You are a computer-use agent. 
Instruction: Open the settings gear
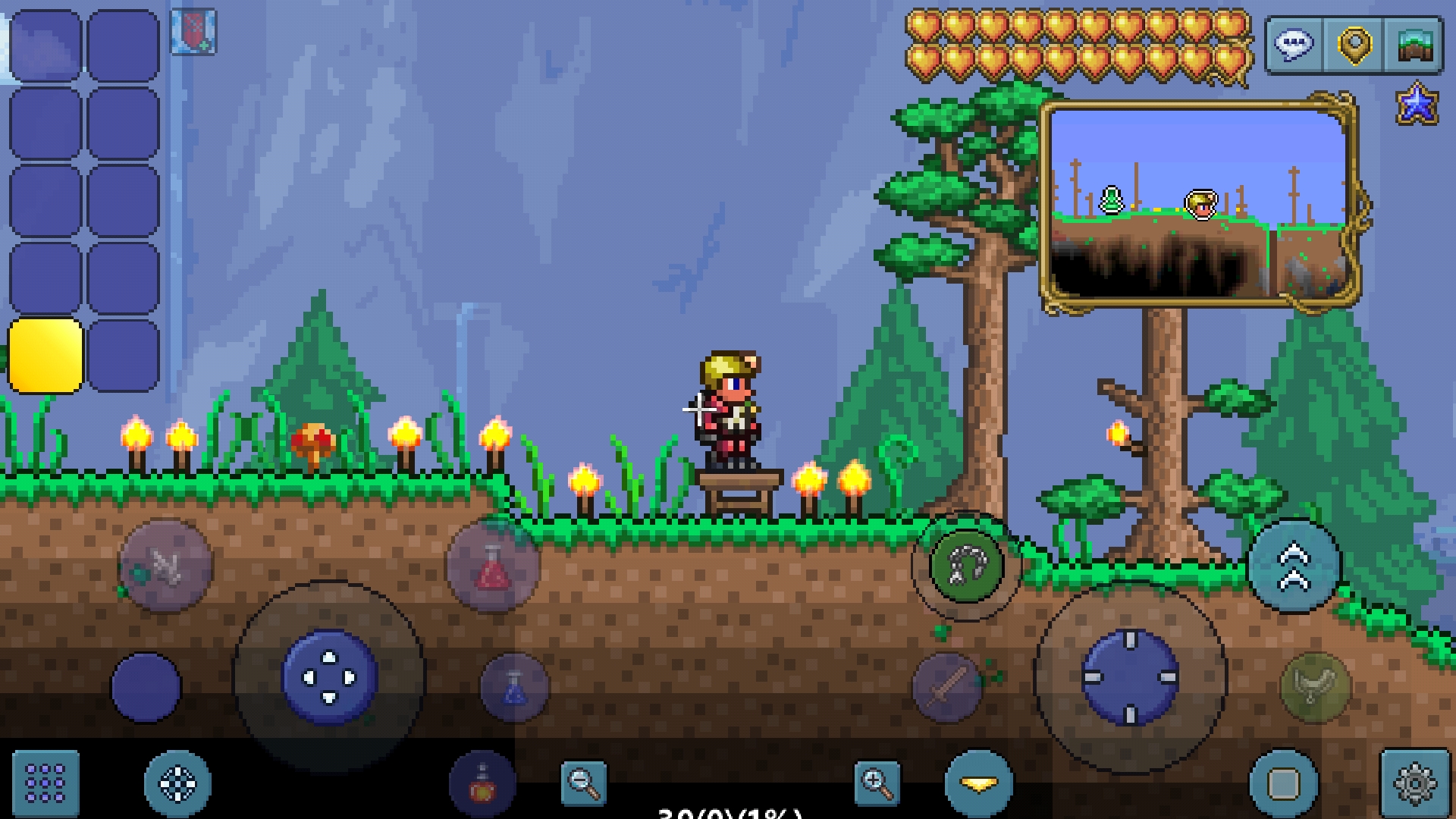pos(1414,783)
